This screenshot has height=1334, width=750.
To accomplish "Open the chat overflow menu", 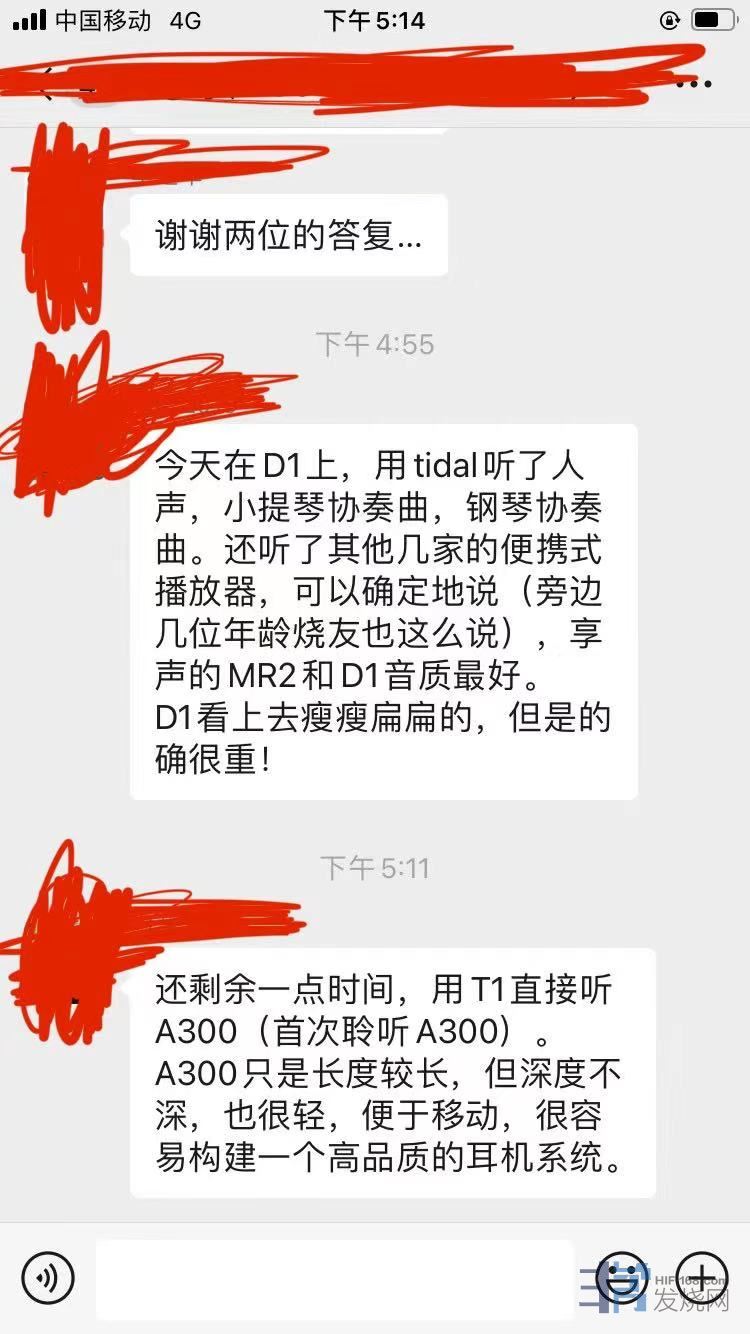I will (693, 84).
